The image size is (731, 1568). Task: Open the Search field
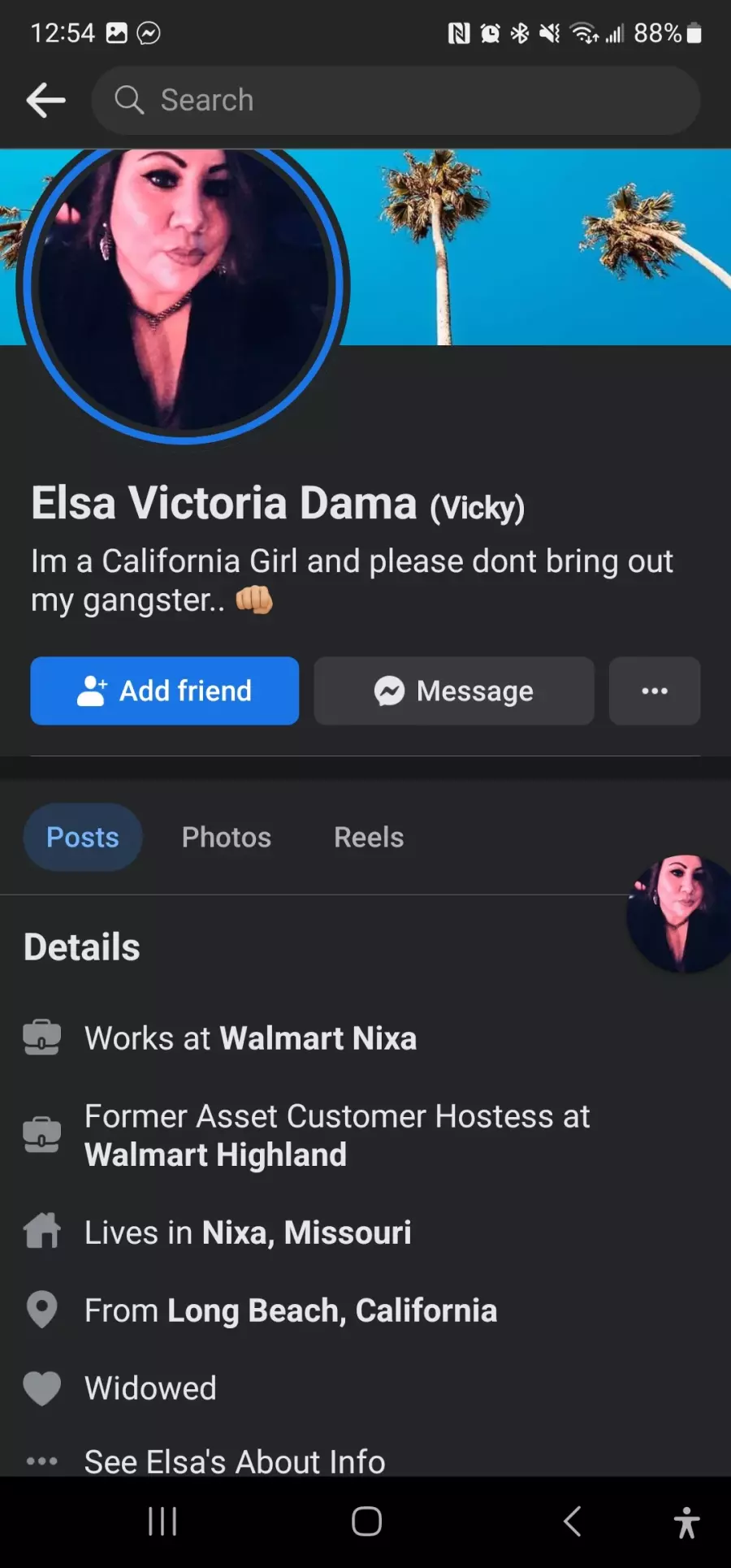396,101
